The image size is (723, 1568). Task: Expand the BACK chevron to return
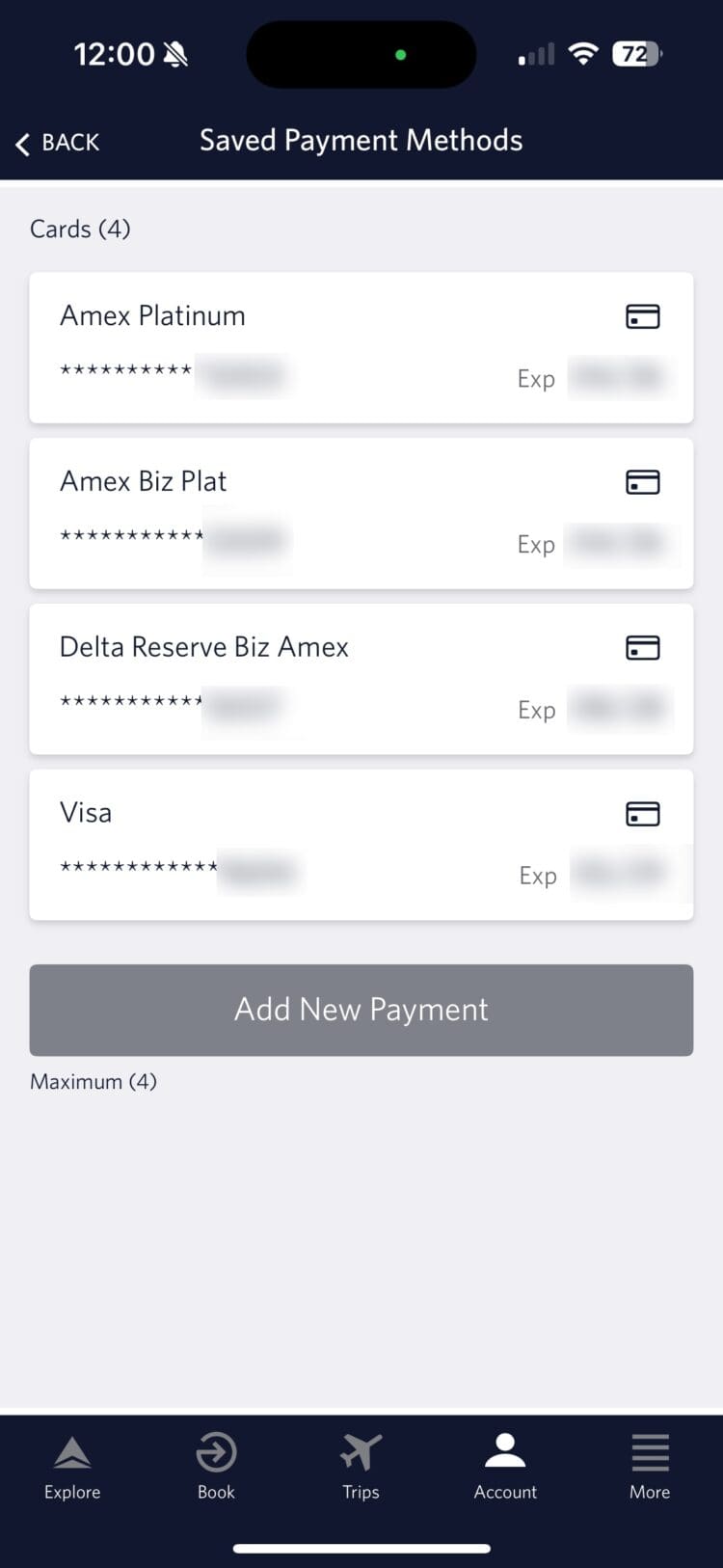click(x=22, y=143)
